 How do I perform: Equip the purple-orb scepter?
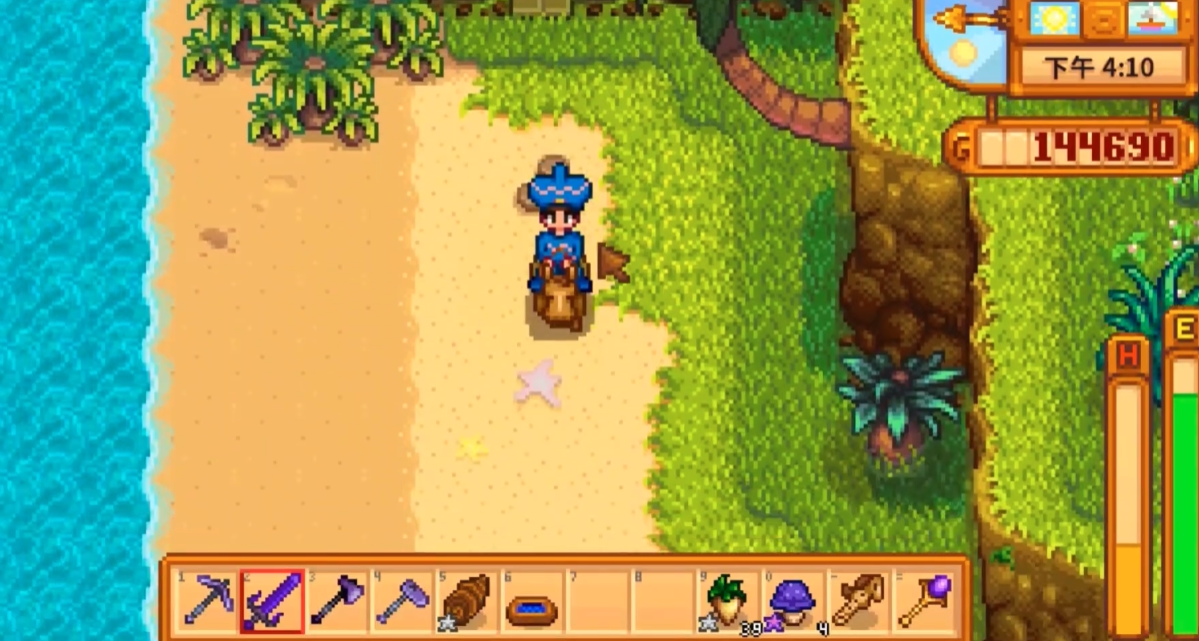921,601
